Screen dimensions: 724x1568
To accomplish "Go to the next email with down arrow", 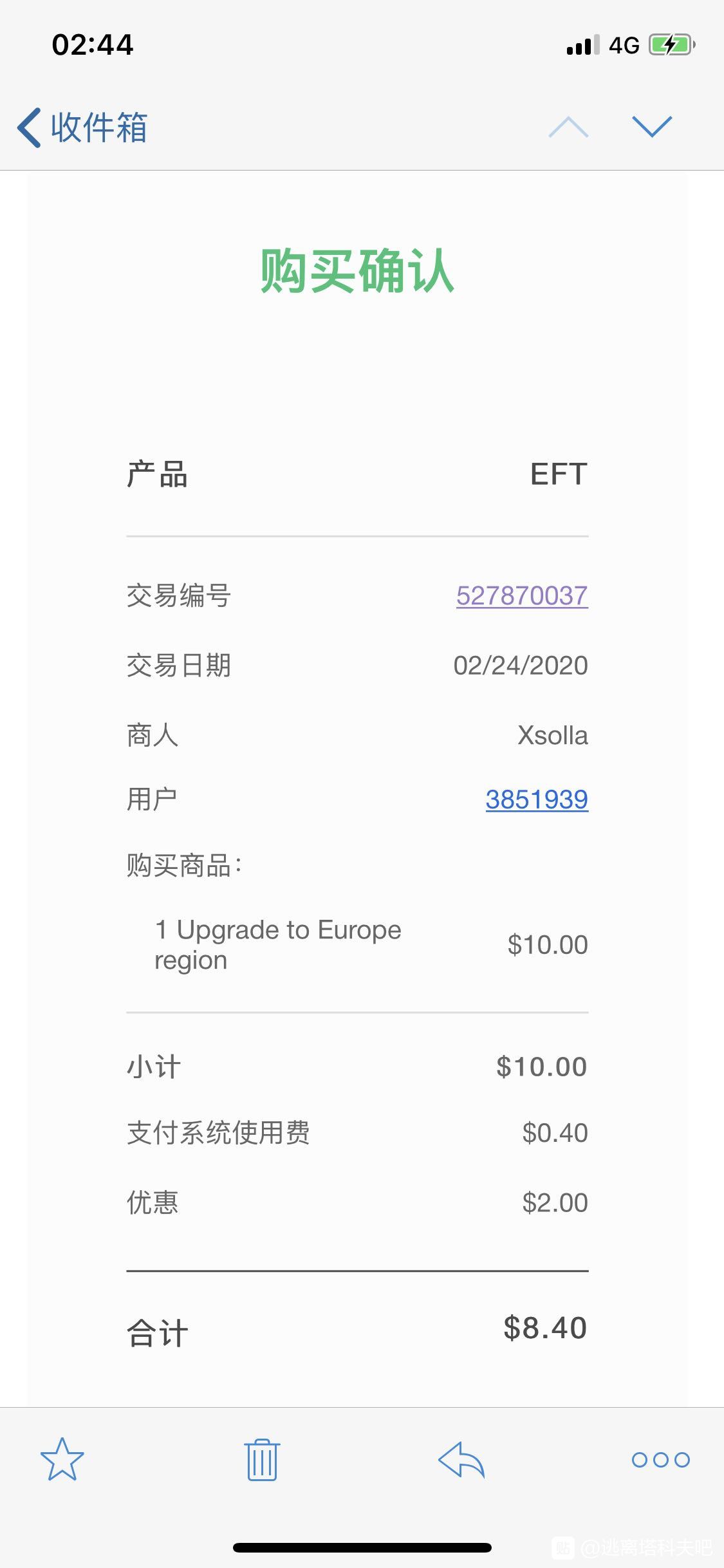I will [x=652, y=127].
